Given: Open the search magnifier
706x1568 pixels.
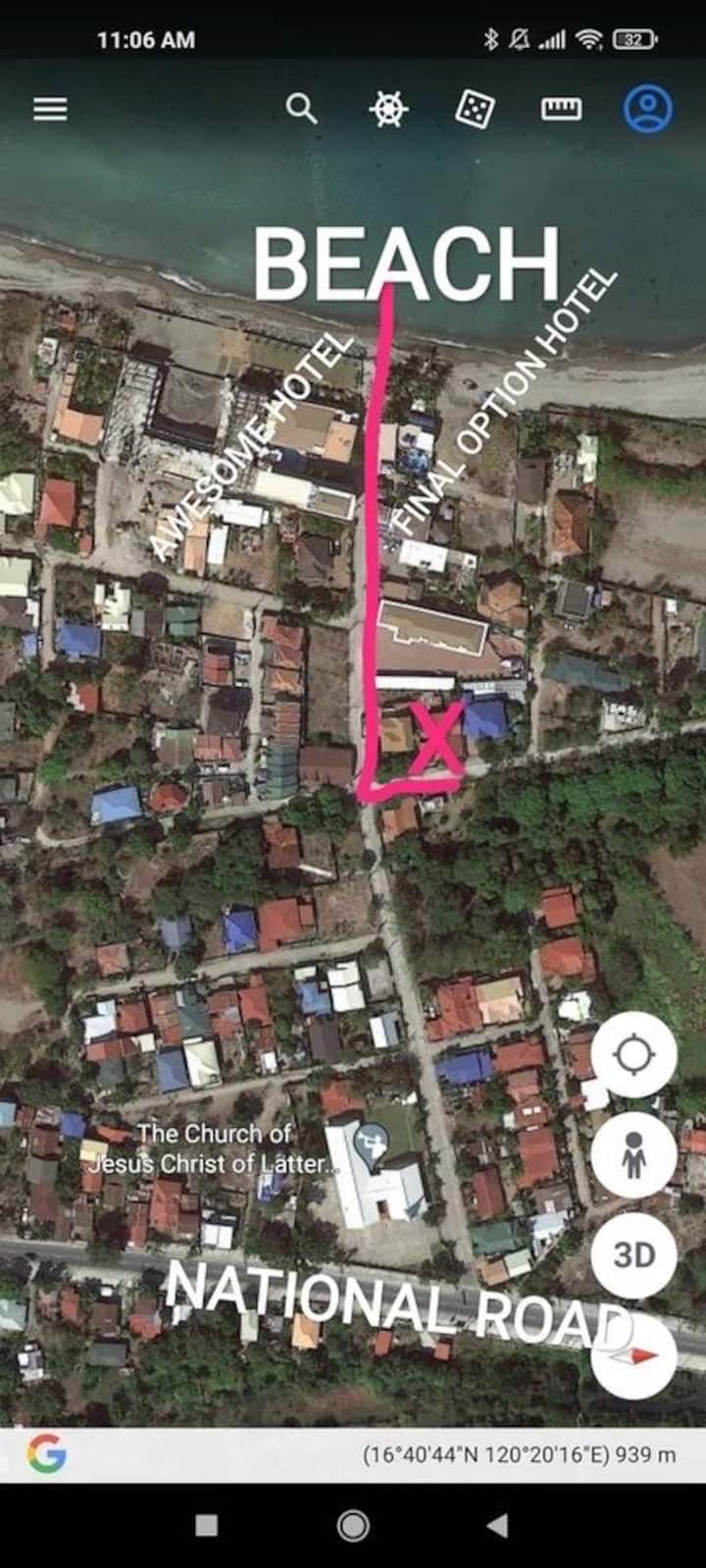Looking at the screenshot, I should 302,109.
